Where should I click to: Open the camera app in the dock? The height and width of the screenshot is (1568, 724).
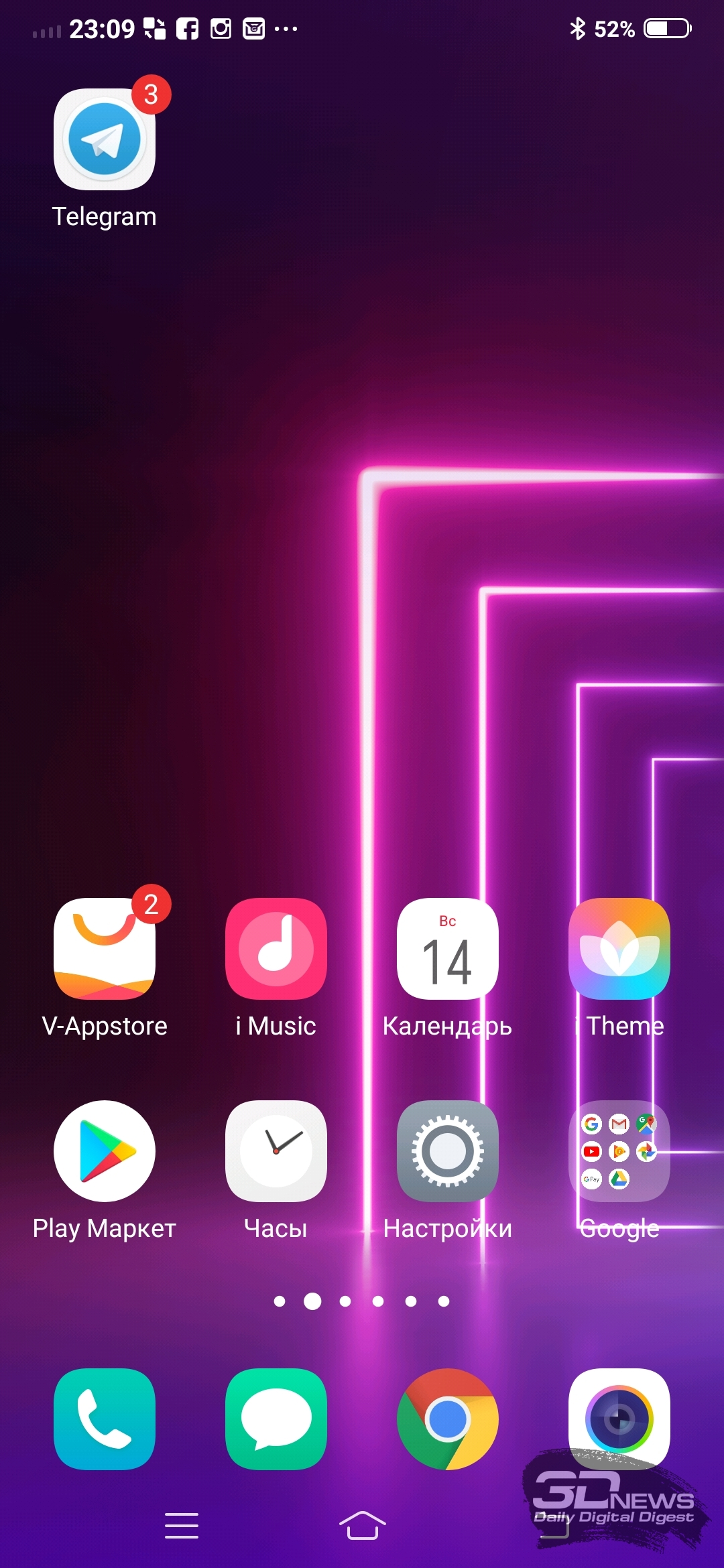click(619, 1419)
